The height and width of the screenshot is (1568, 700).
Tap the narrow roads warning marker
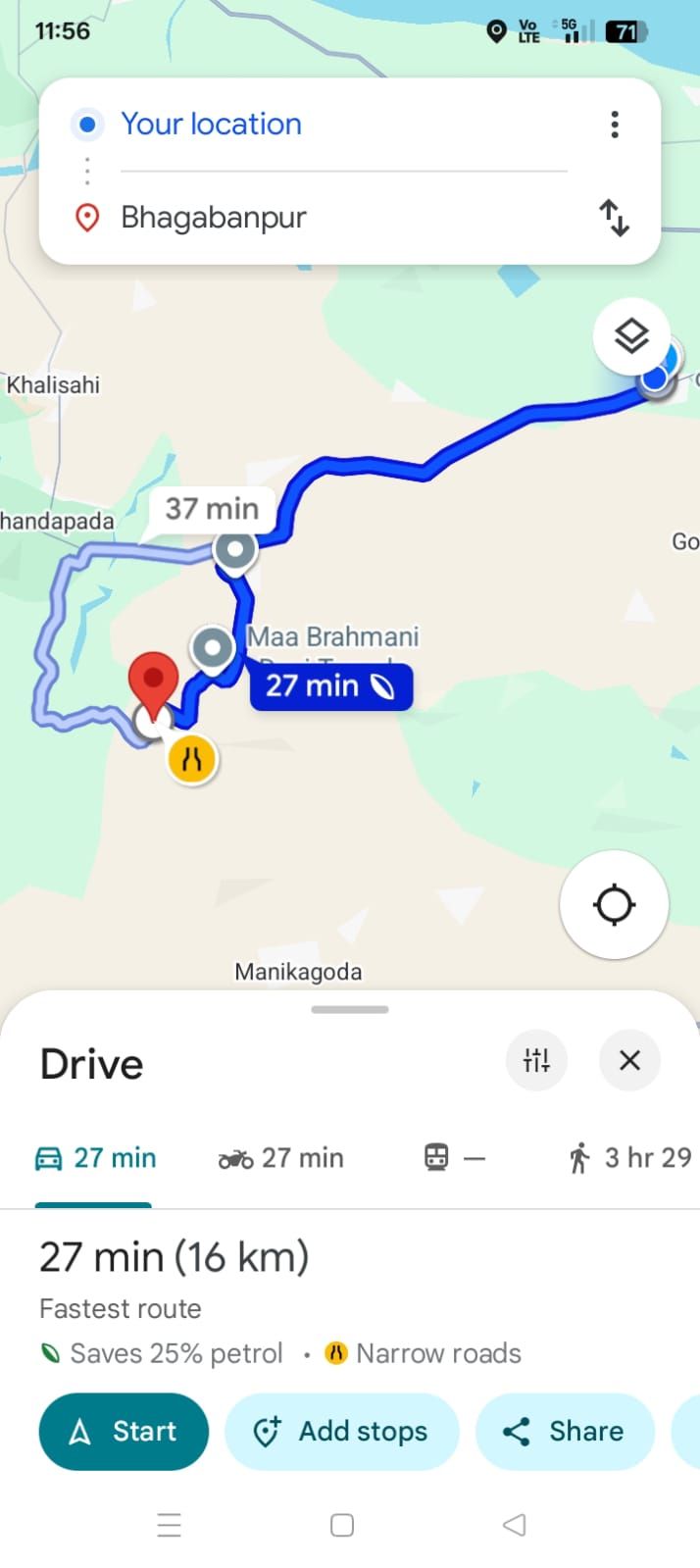(x=192, y=759)
